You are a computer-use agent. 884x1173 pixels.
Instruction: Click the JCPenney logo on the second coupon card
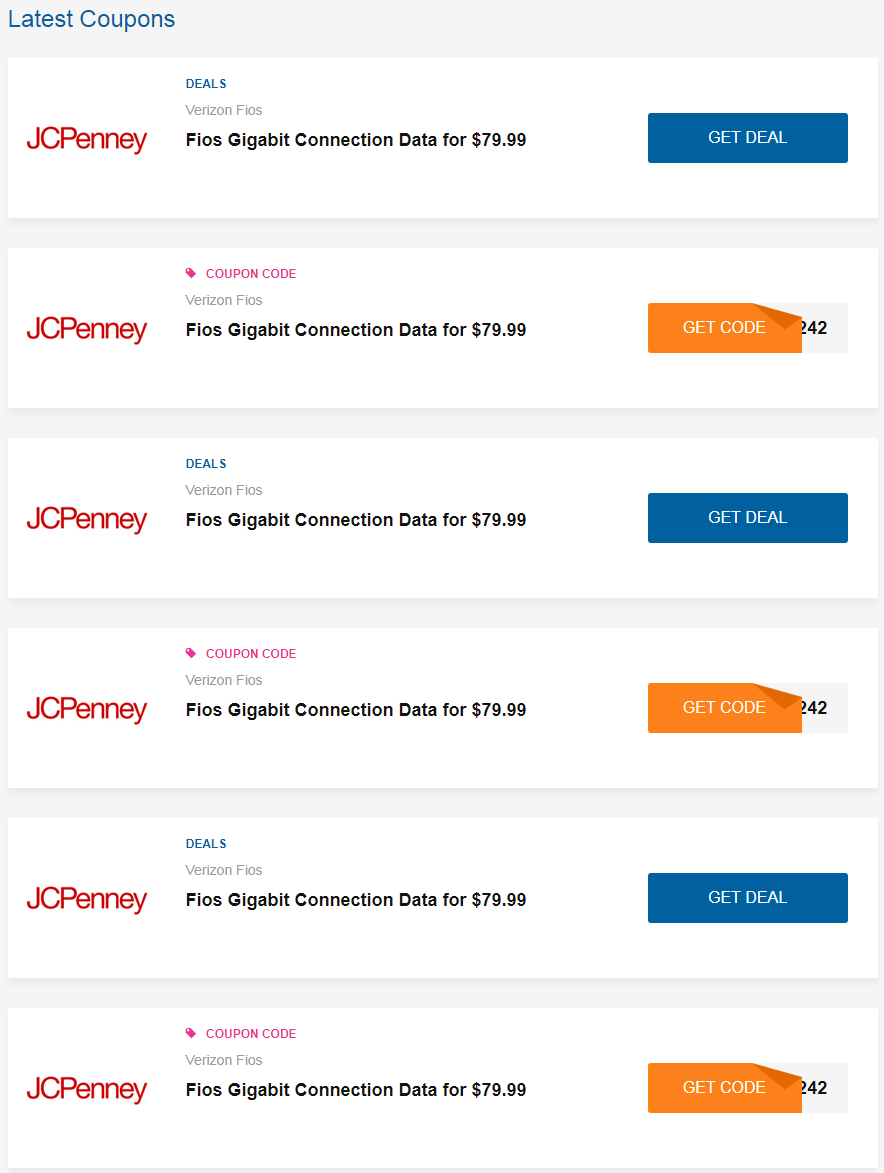tap(87, 330)
